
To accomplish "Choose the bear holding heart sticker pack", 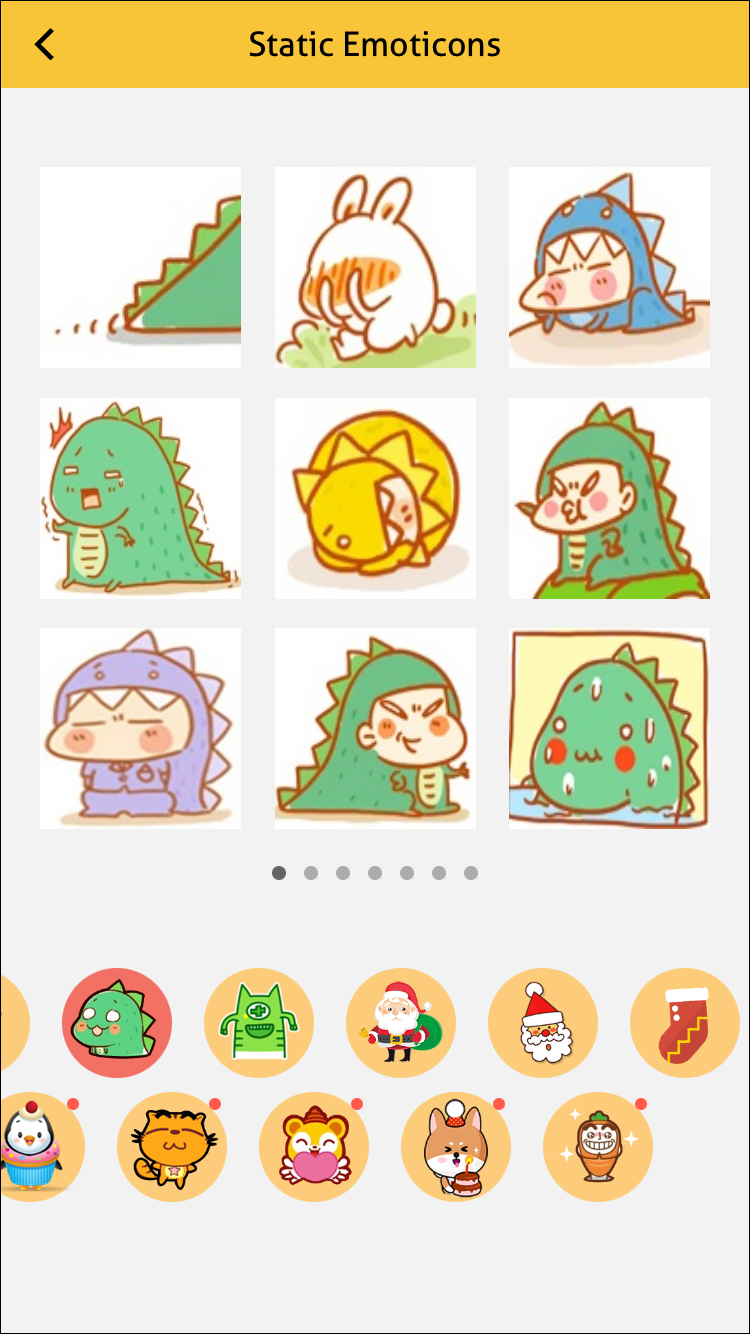I will [314, 1147].
